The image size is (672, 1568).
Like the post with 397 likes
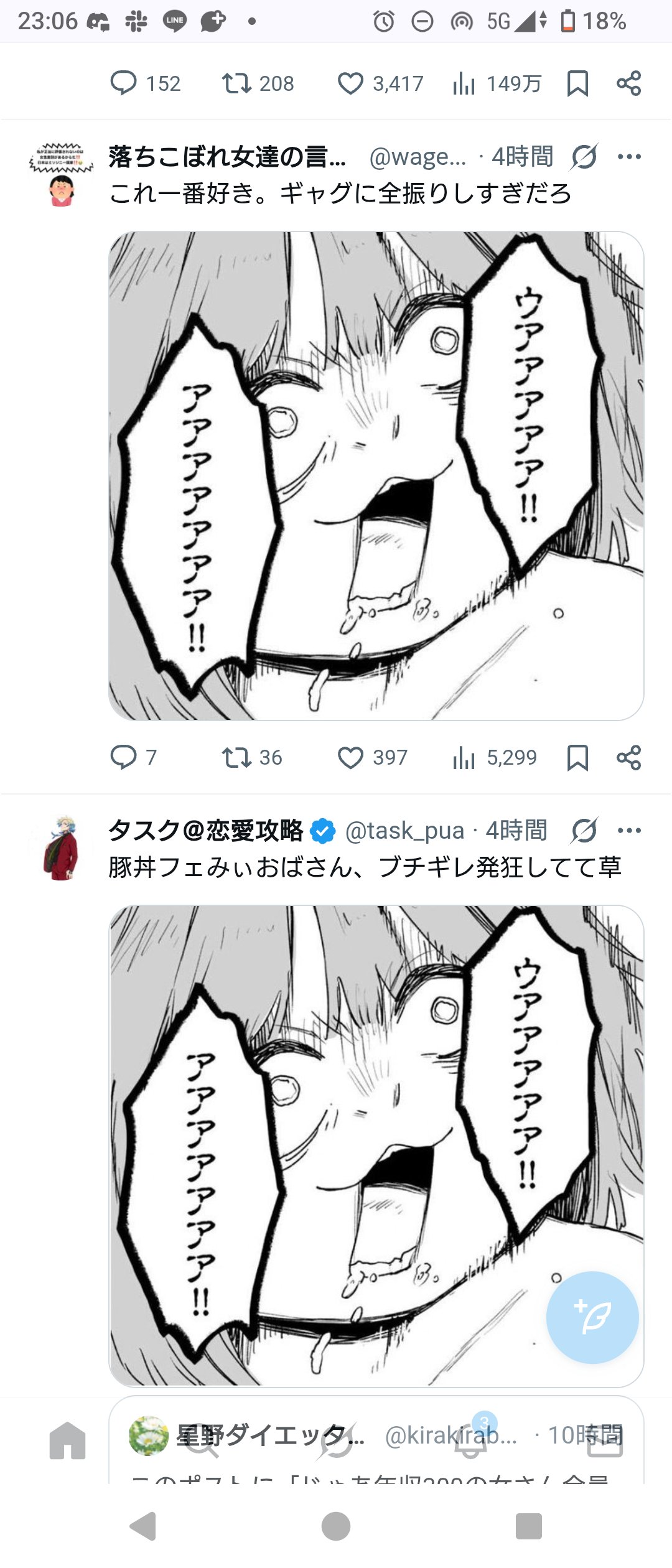tap(350, 758)
